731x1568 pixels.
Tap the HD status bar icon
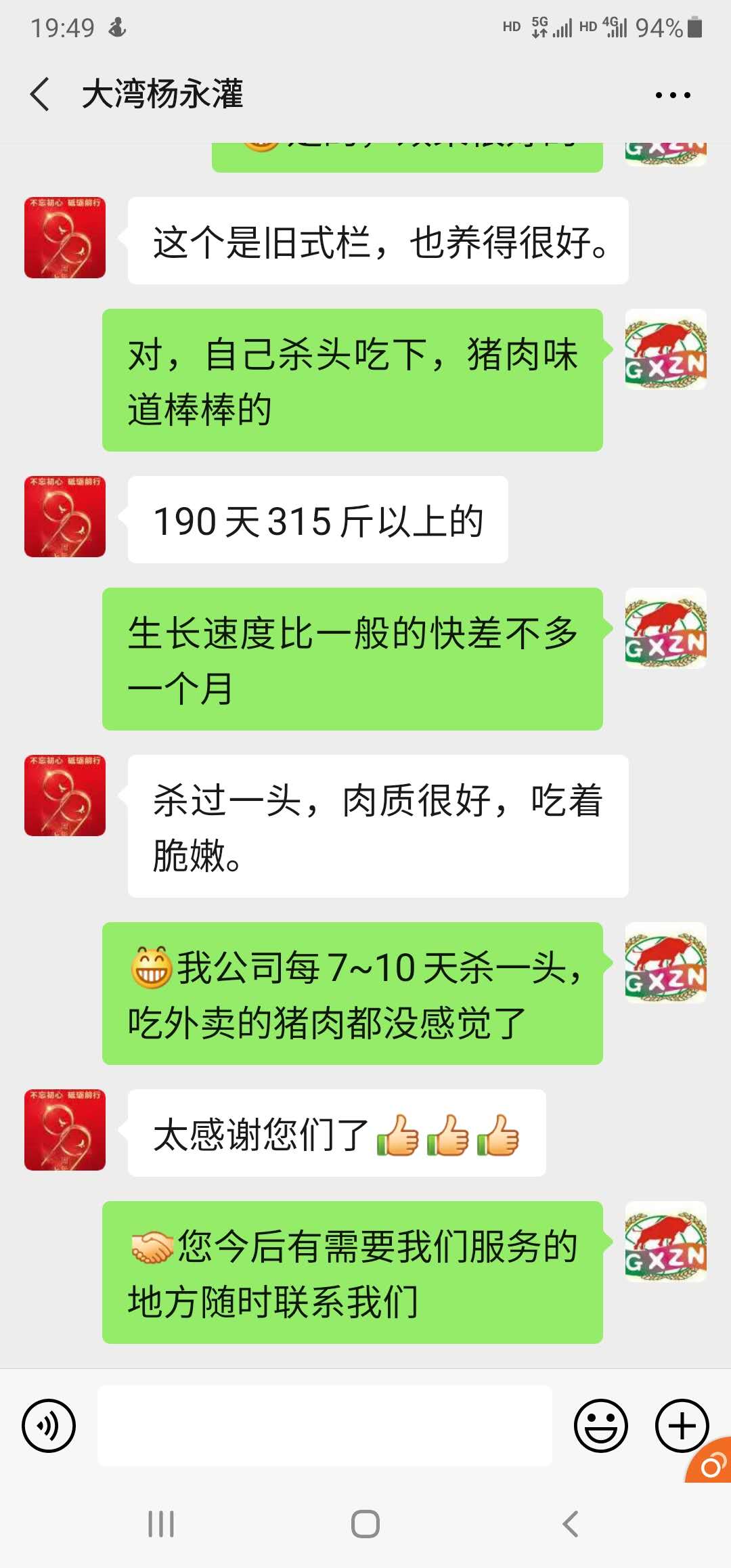(x=512, y=27)
